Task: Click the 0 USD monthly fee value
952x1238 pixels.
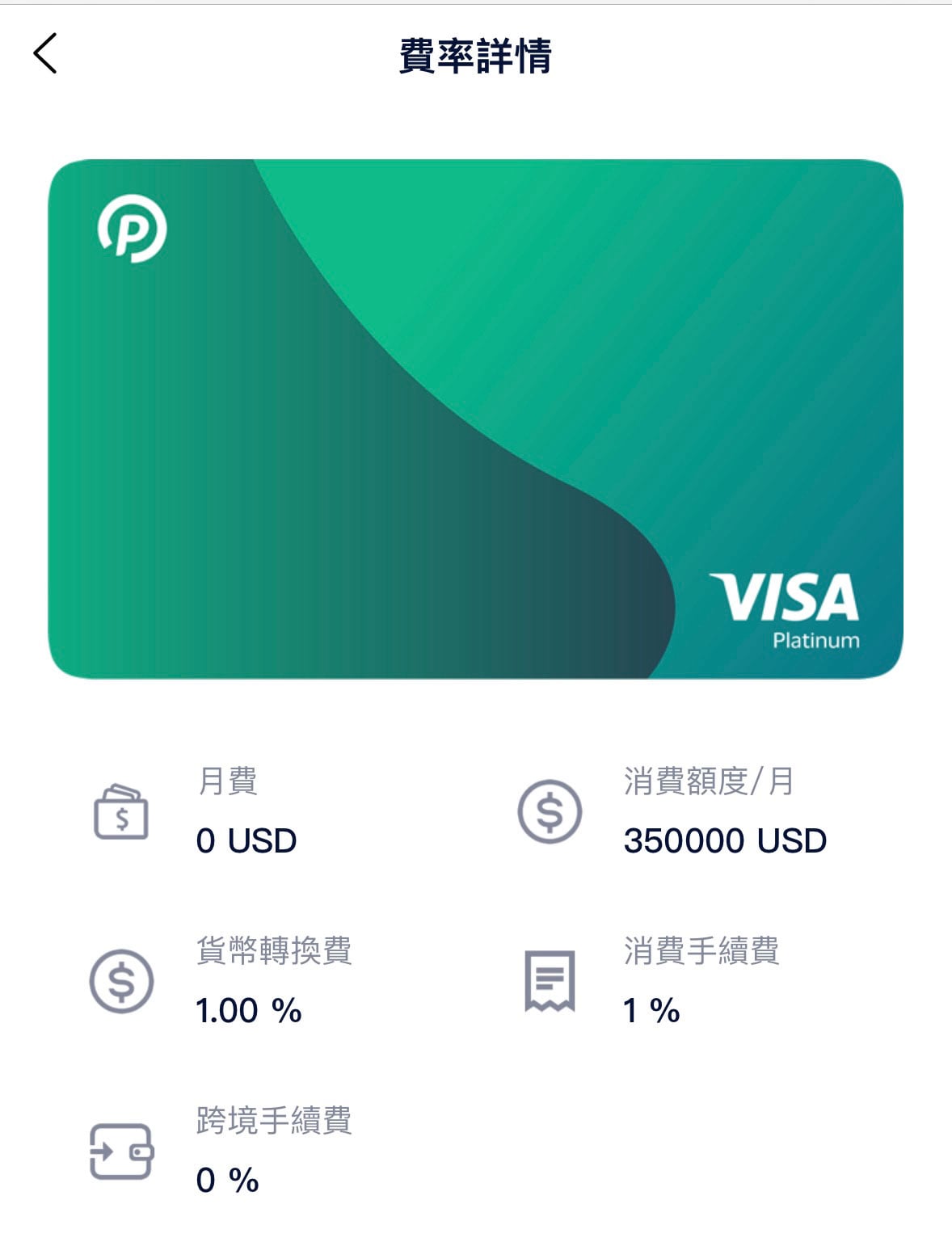Action: 245,840
